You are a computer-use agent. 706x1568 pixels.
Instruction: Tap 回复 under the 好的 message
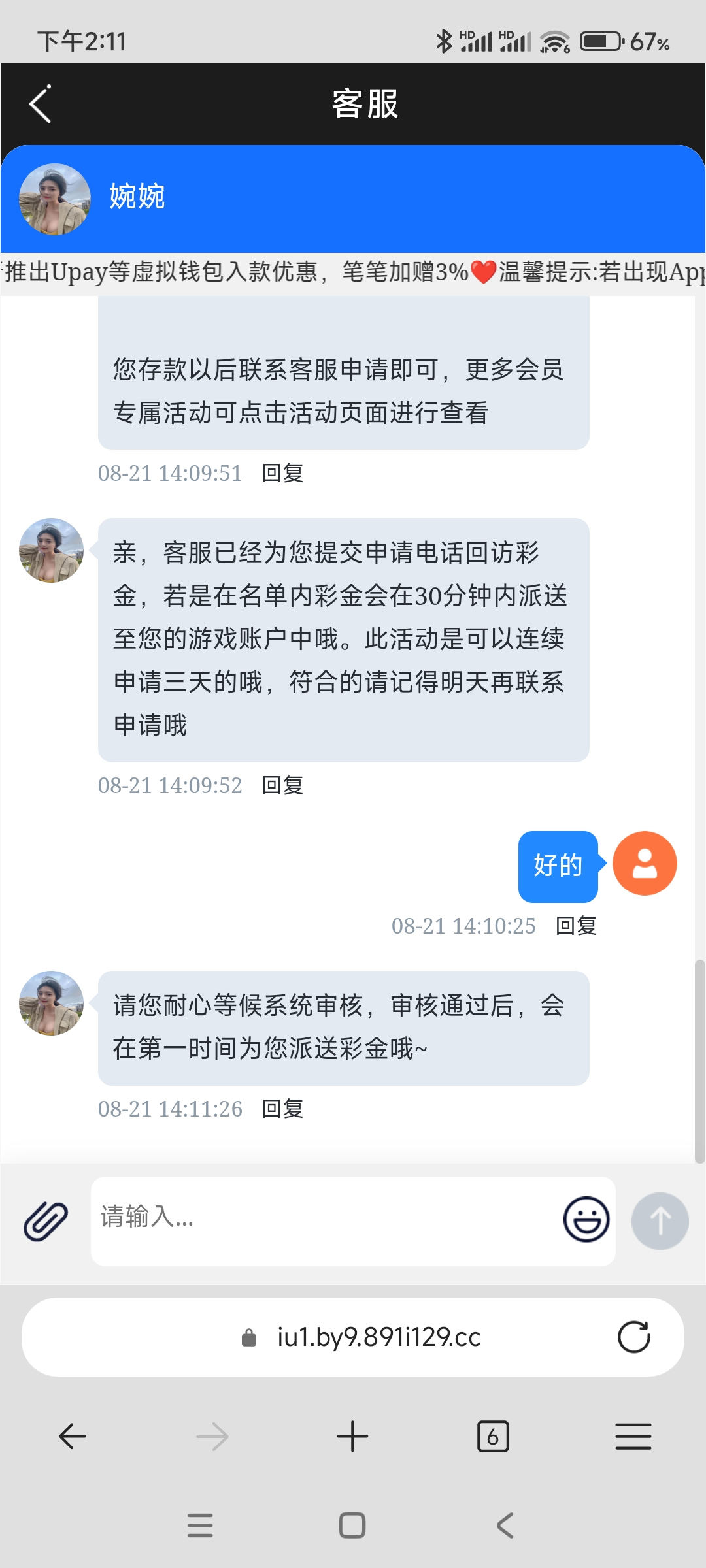[576, 926]
